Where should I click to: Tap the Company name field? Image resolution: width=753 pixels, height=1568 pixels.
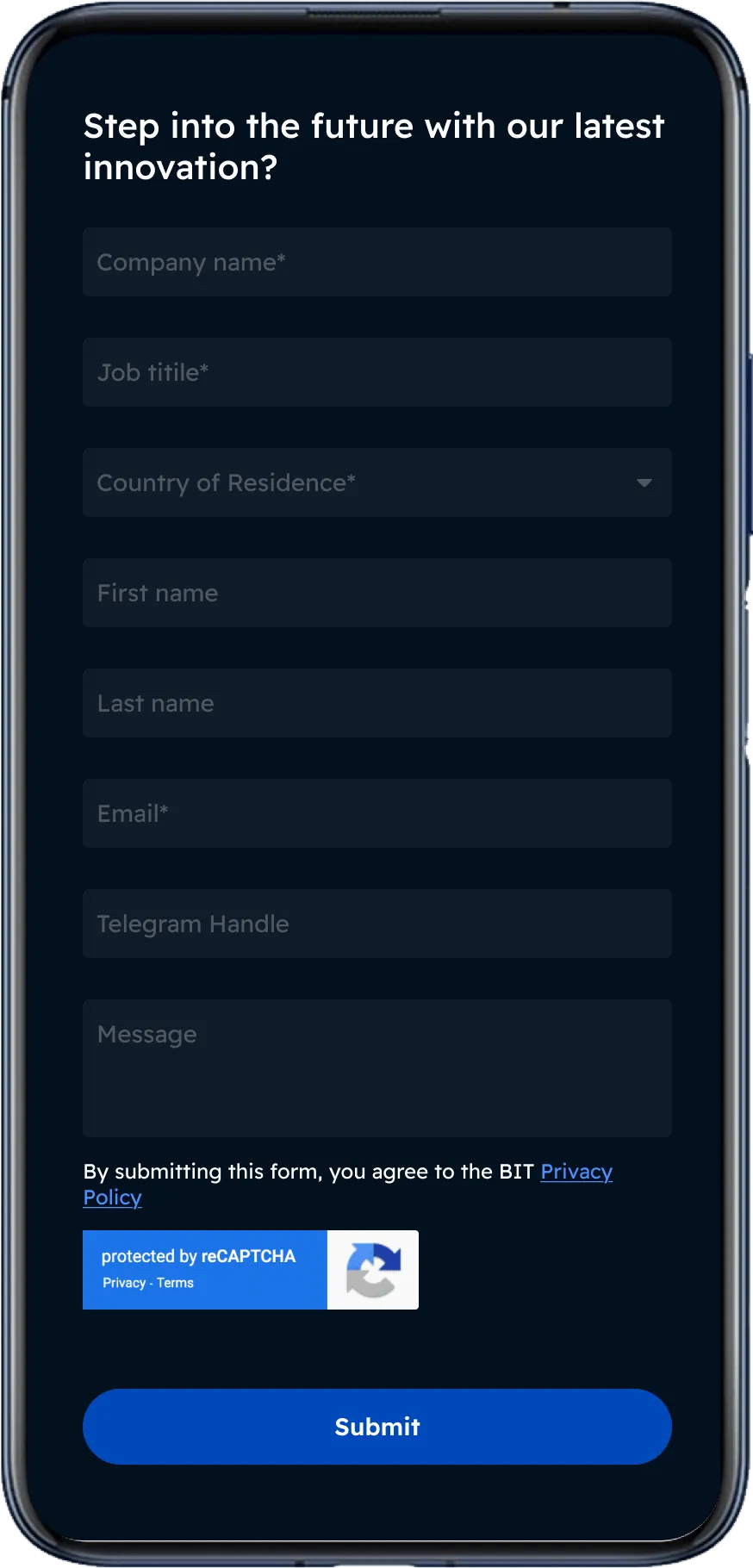click(376, 262)
